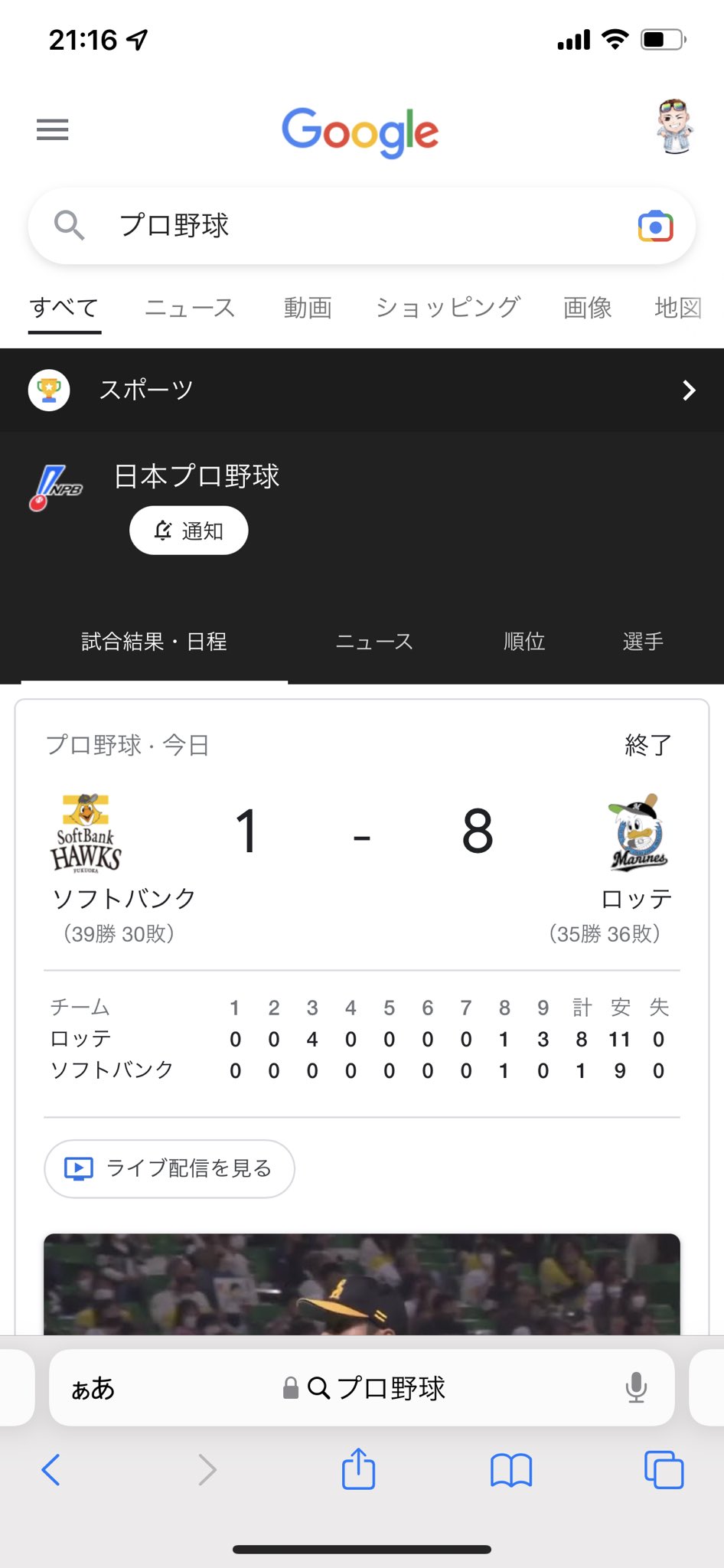Select the 順位 tab
The height and width of the screenshot is (1568, 724).
point(524,642)
